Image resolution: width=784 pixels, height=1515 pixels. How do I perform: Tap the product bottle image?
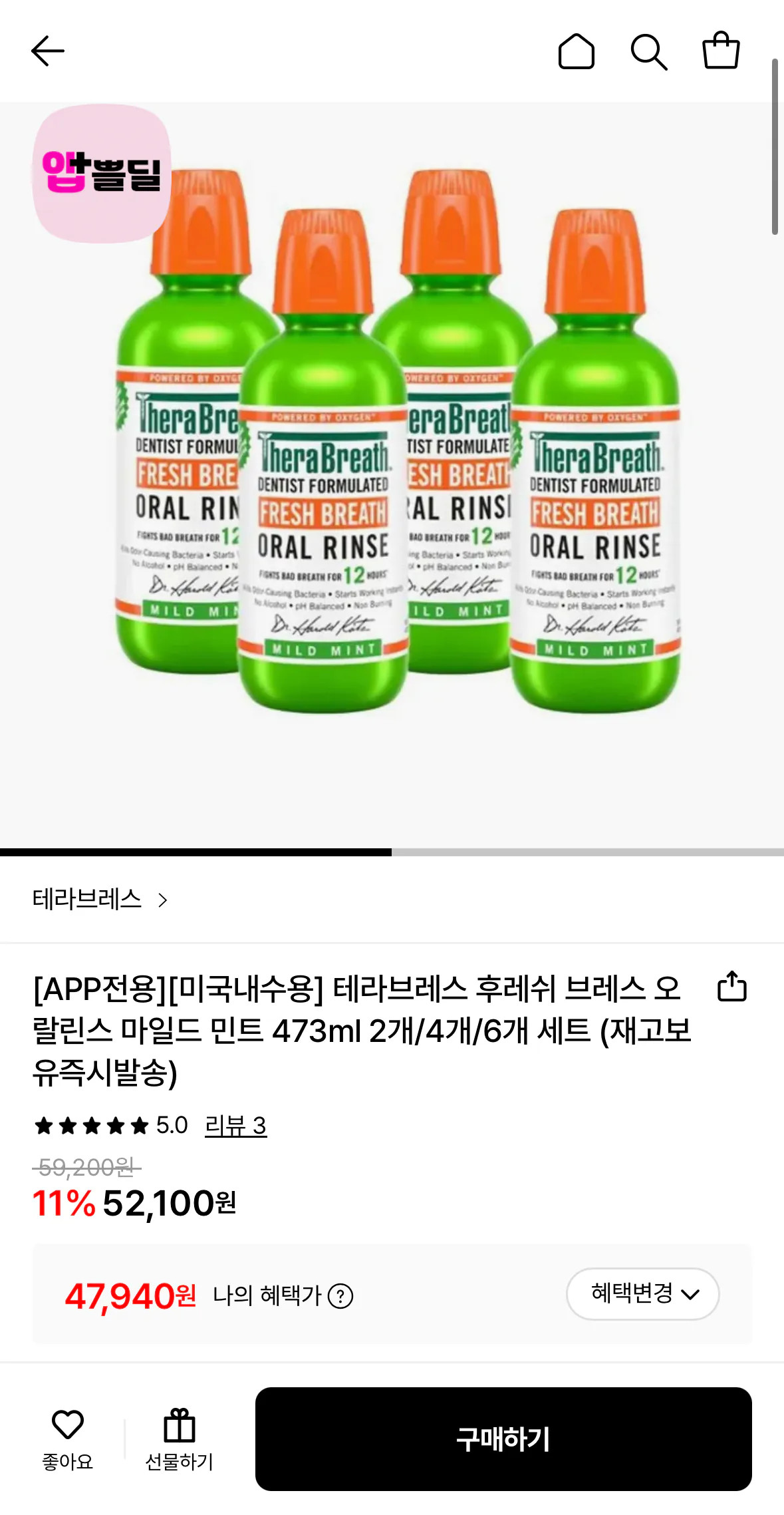pos(392,466)
